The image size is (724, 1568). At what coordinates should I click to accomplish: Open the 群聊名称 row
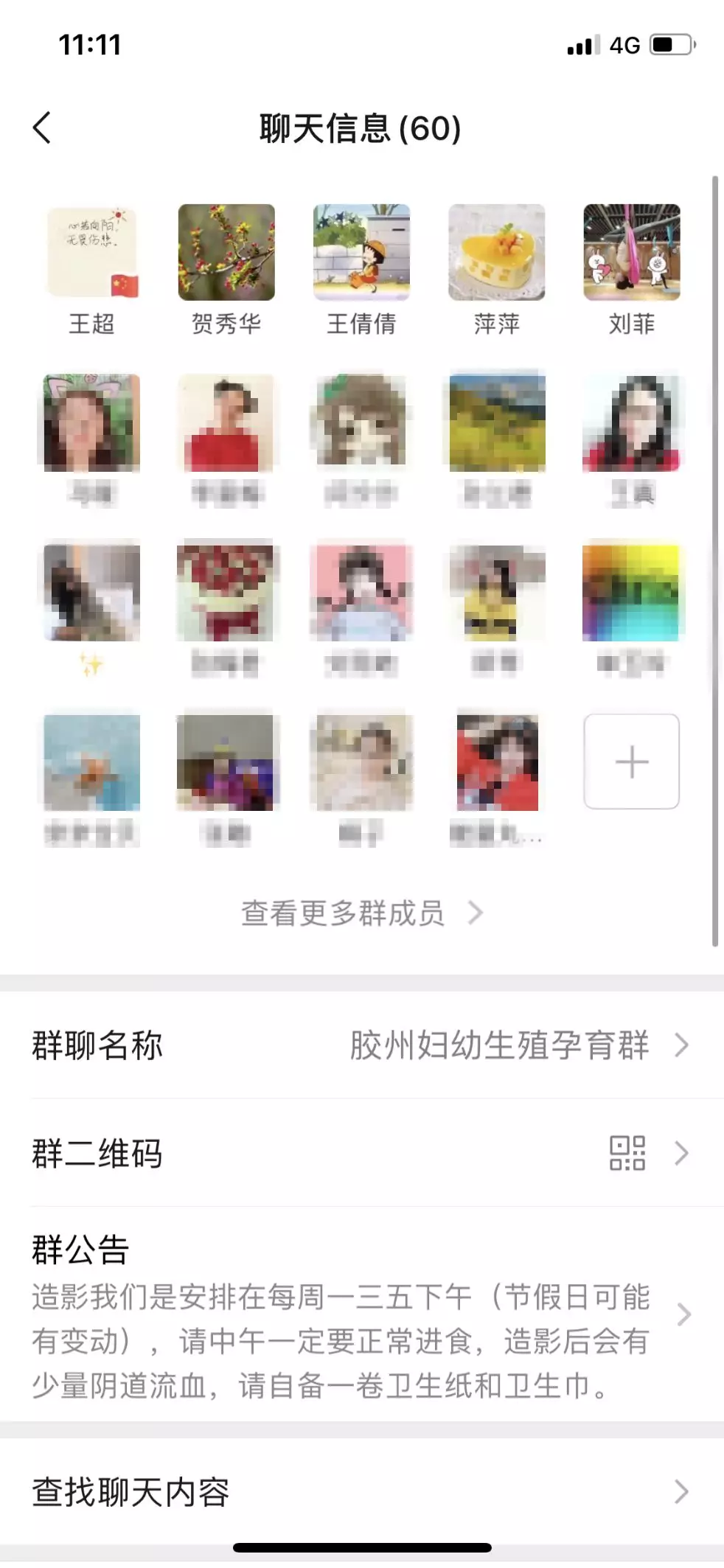(361, 1045)
